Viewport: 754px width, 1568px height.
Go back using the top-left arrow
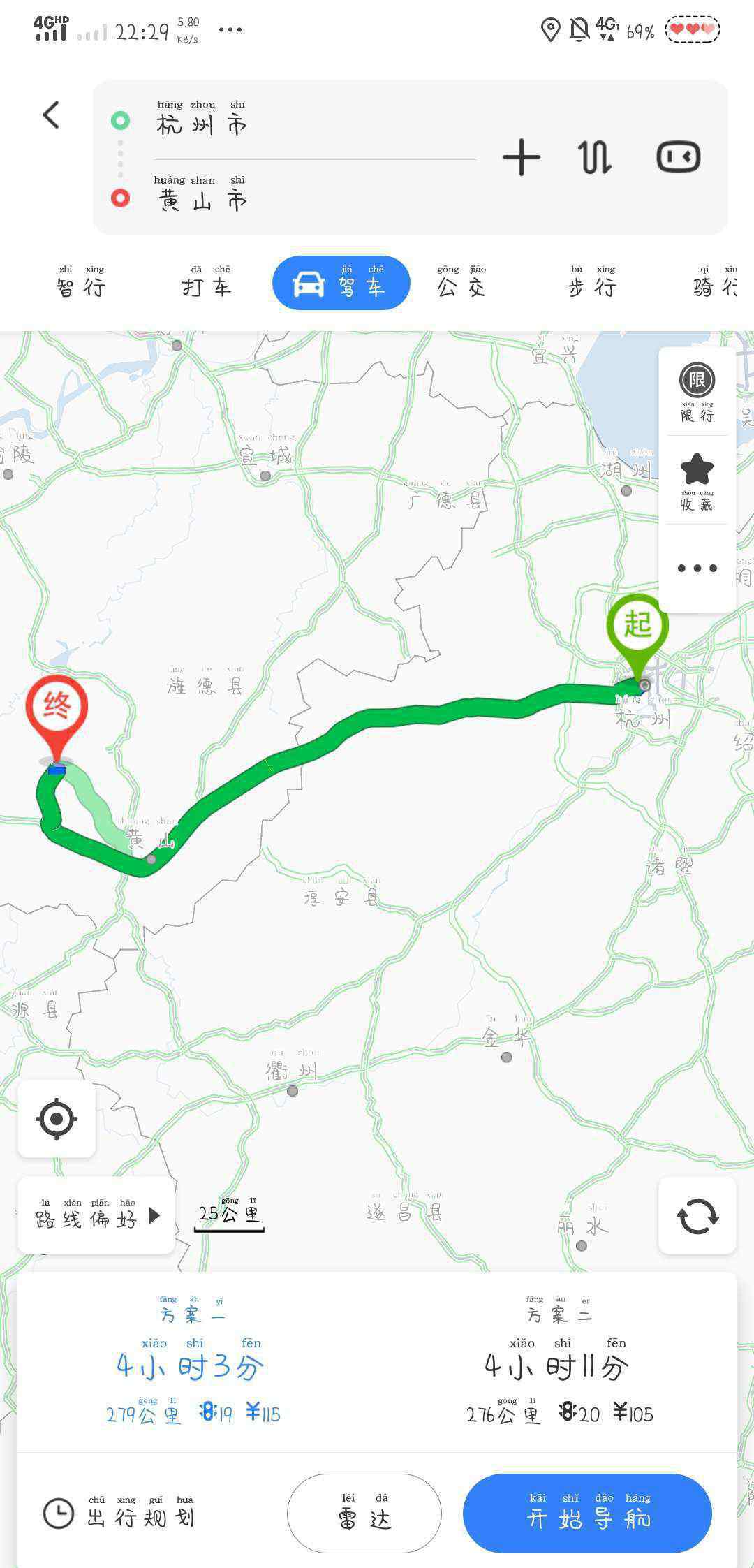[x=51, y=115]
